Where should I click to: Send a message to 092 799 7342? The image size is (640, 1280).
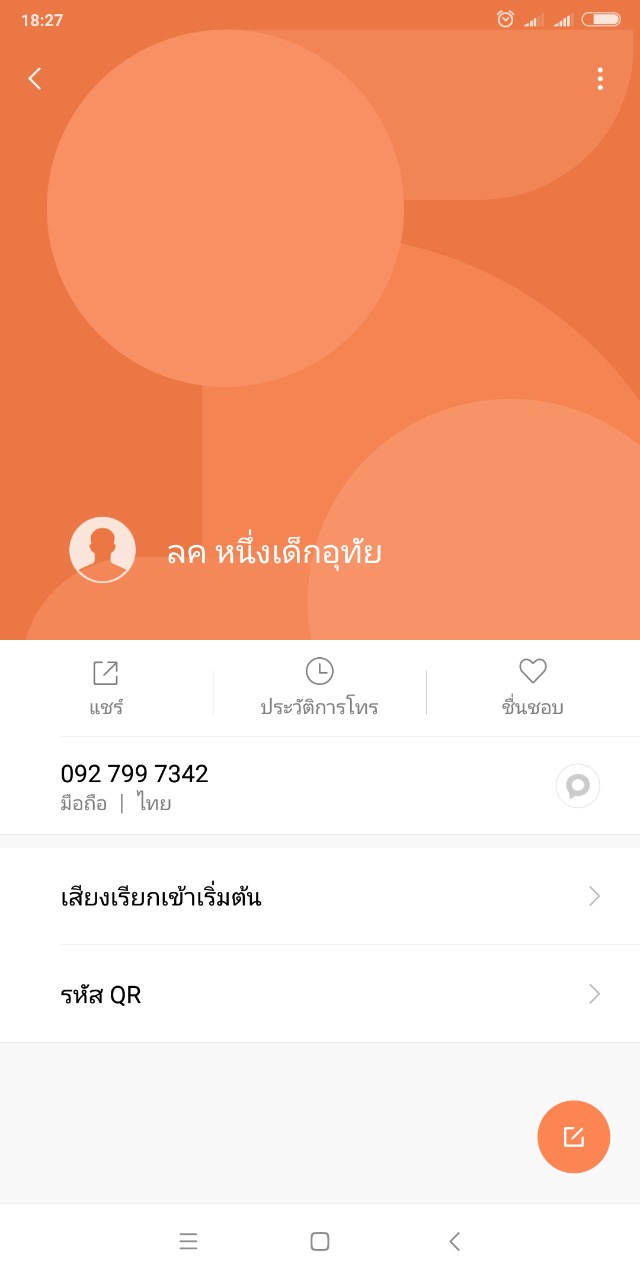578,786
